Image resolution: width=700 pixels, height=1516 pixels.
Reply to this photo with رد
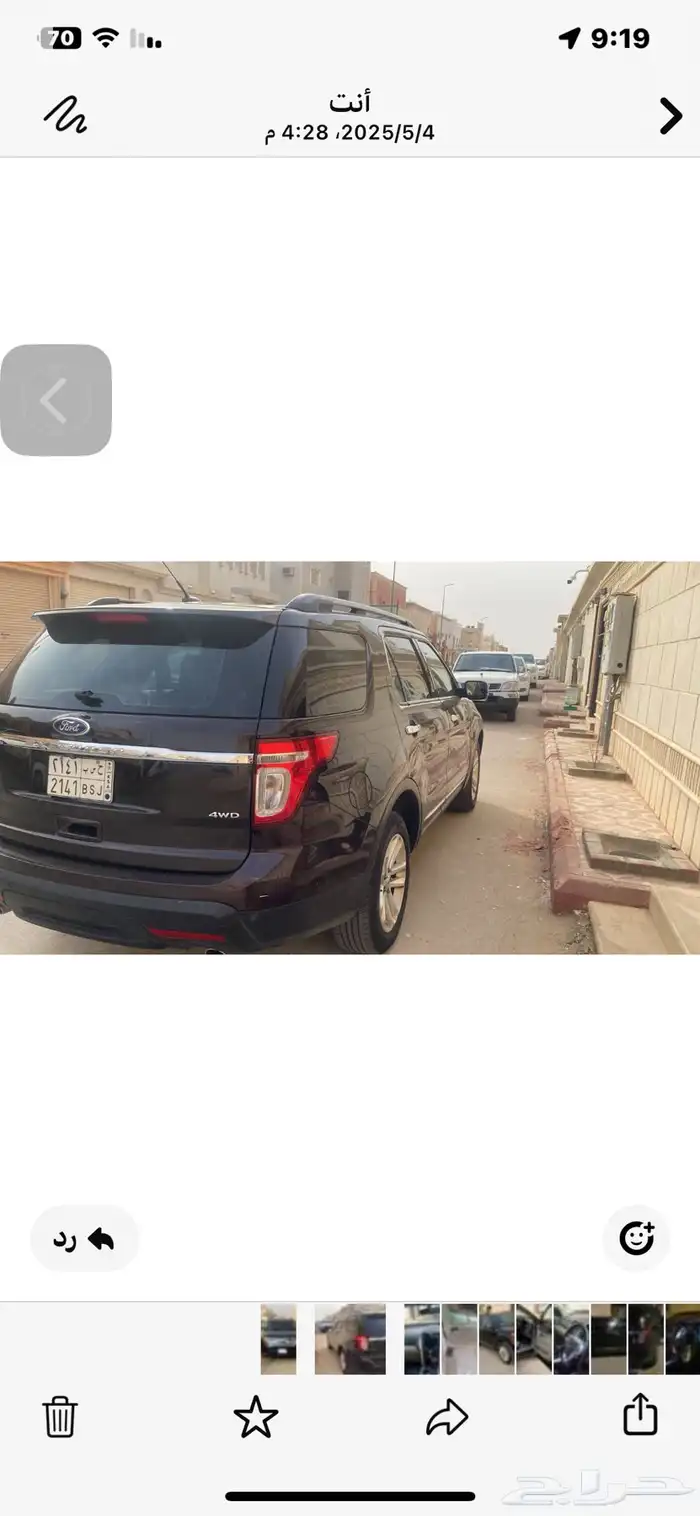pos(85,1239)
